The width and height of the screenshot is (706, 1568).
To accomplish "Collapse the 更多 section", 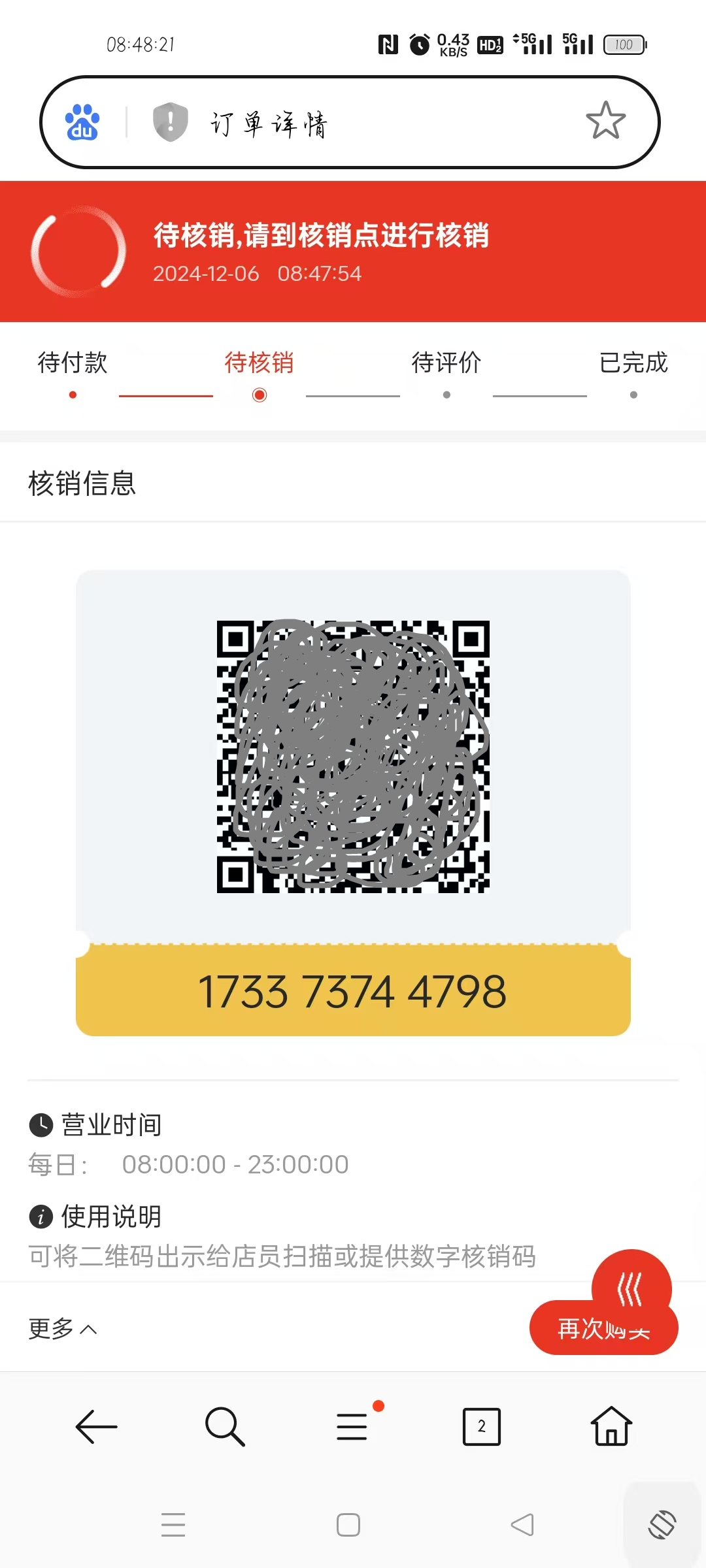I will point(62,1329).
